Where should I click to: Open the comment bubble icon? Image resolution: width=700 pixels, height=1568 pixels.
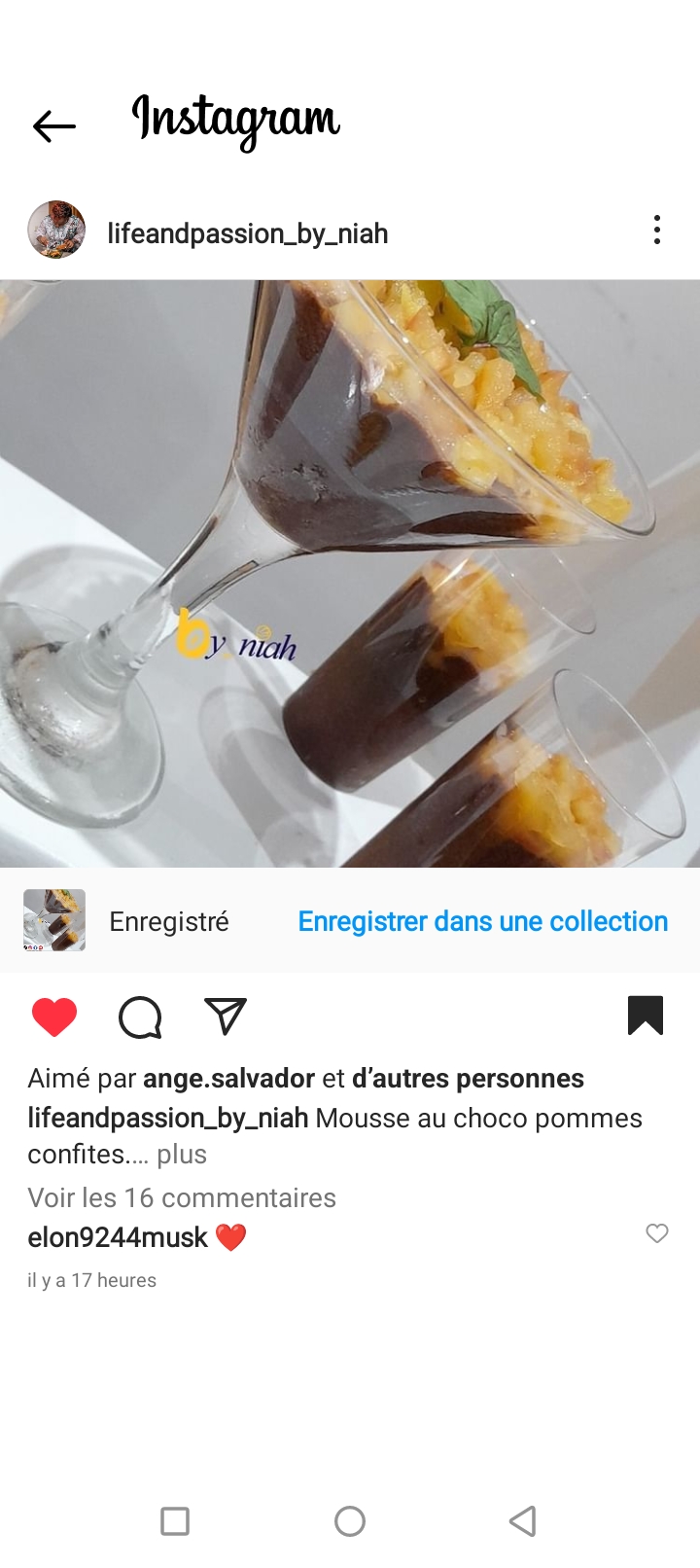(x=140, y=1017)
